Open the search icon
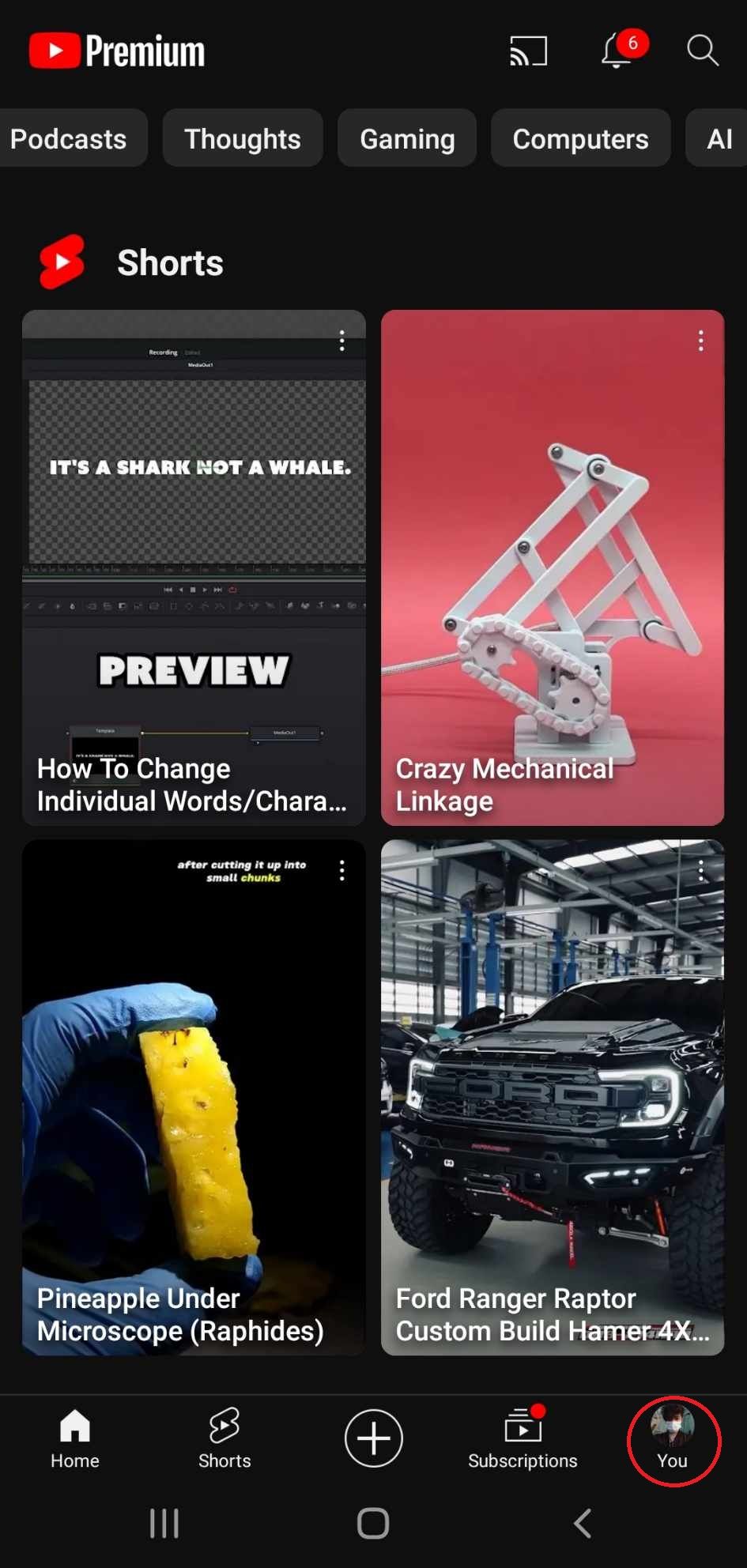The width and height of the screenshot is (747, 1568). [x=701, y=51]
